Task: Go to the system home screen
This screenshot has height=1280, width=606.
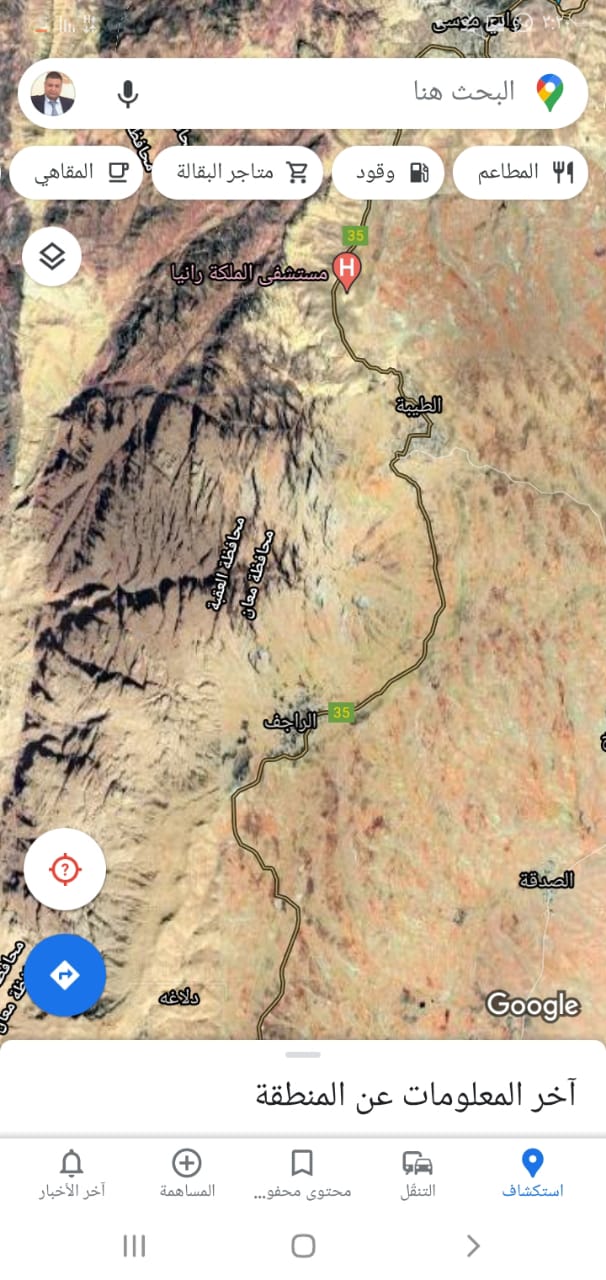Action: tap(303, 1245)
